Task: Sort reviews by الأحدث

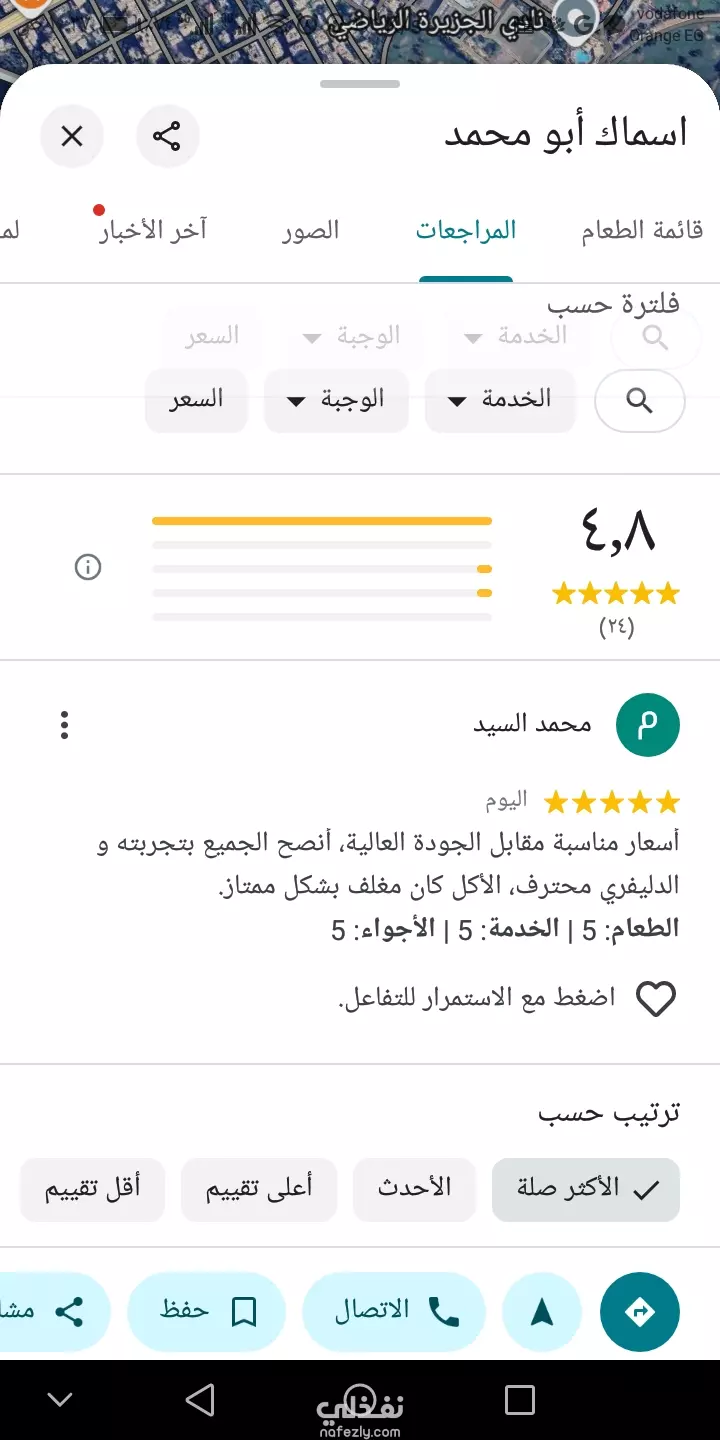Action: coord(414,1190)
